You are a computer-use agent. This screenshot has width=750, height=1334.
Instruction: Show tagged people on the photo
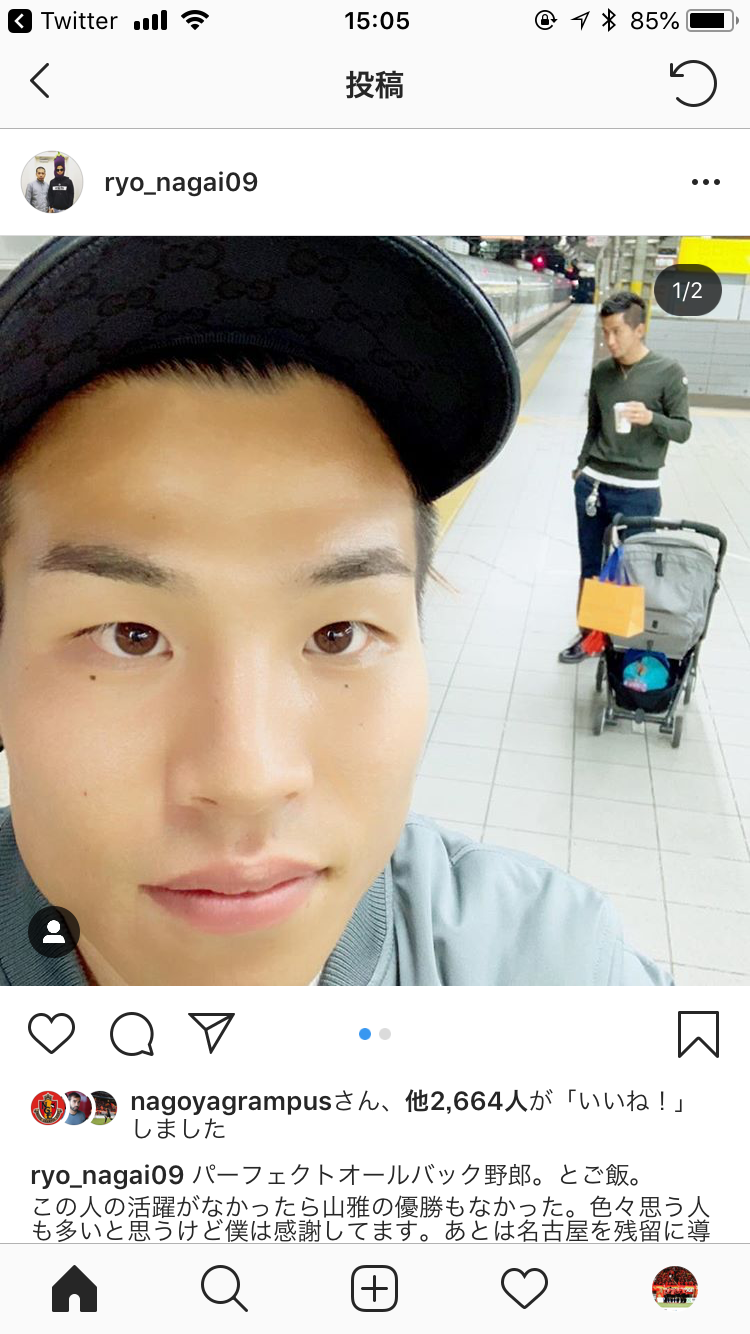pyautogui.click(x=54, y=932)
